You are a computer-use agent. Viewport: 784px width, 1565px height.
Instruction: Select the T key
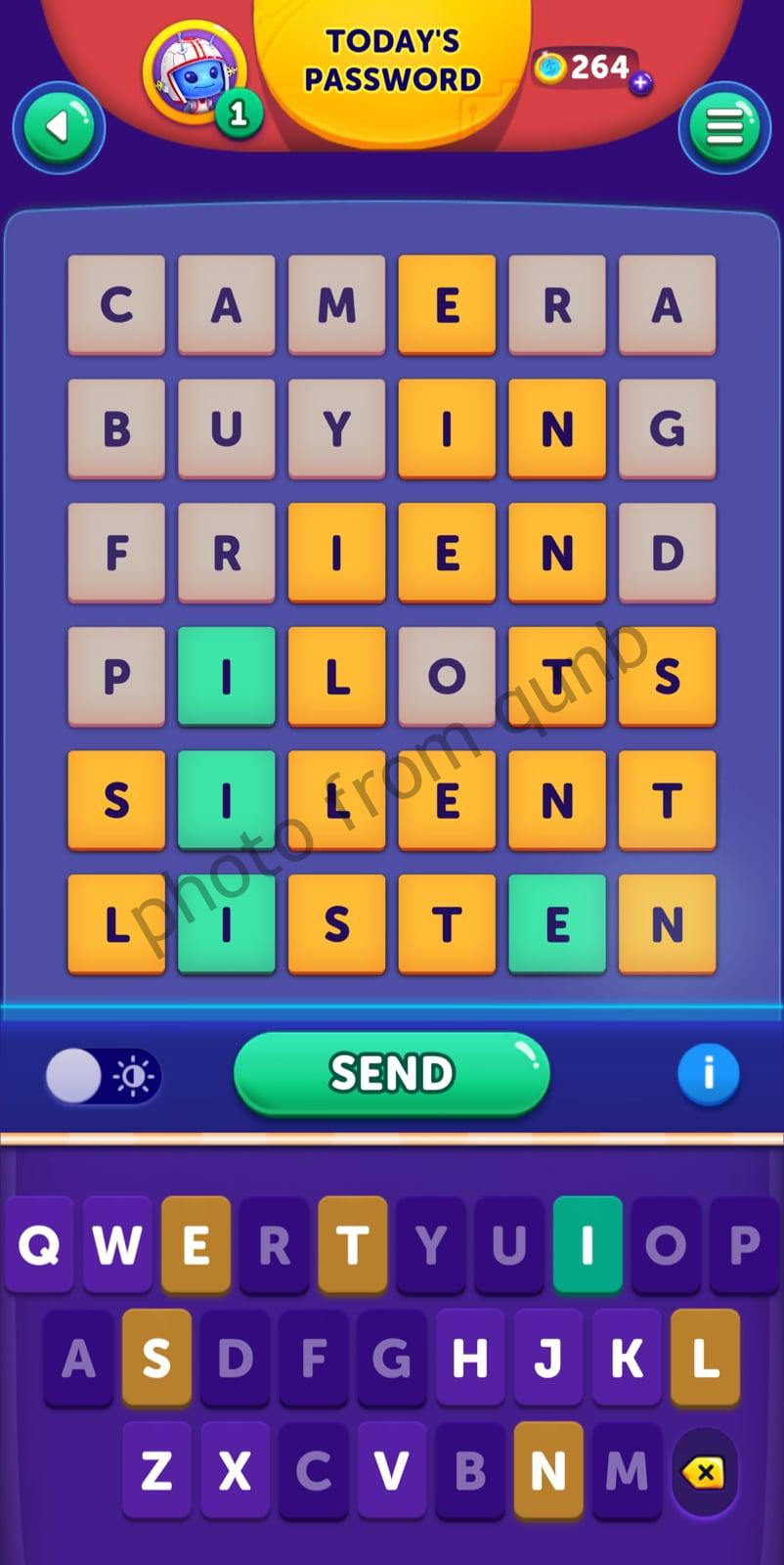tap(352, 1245)
